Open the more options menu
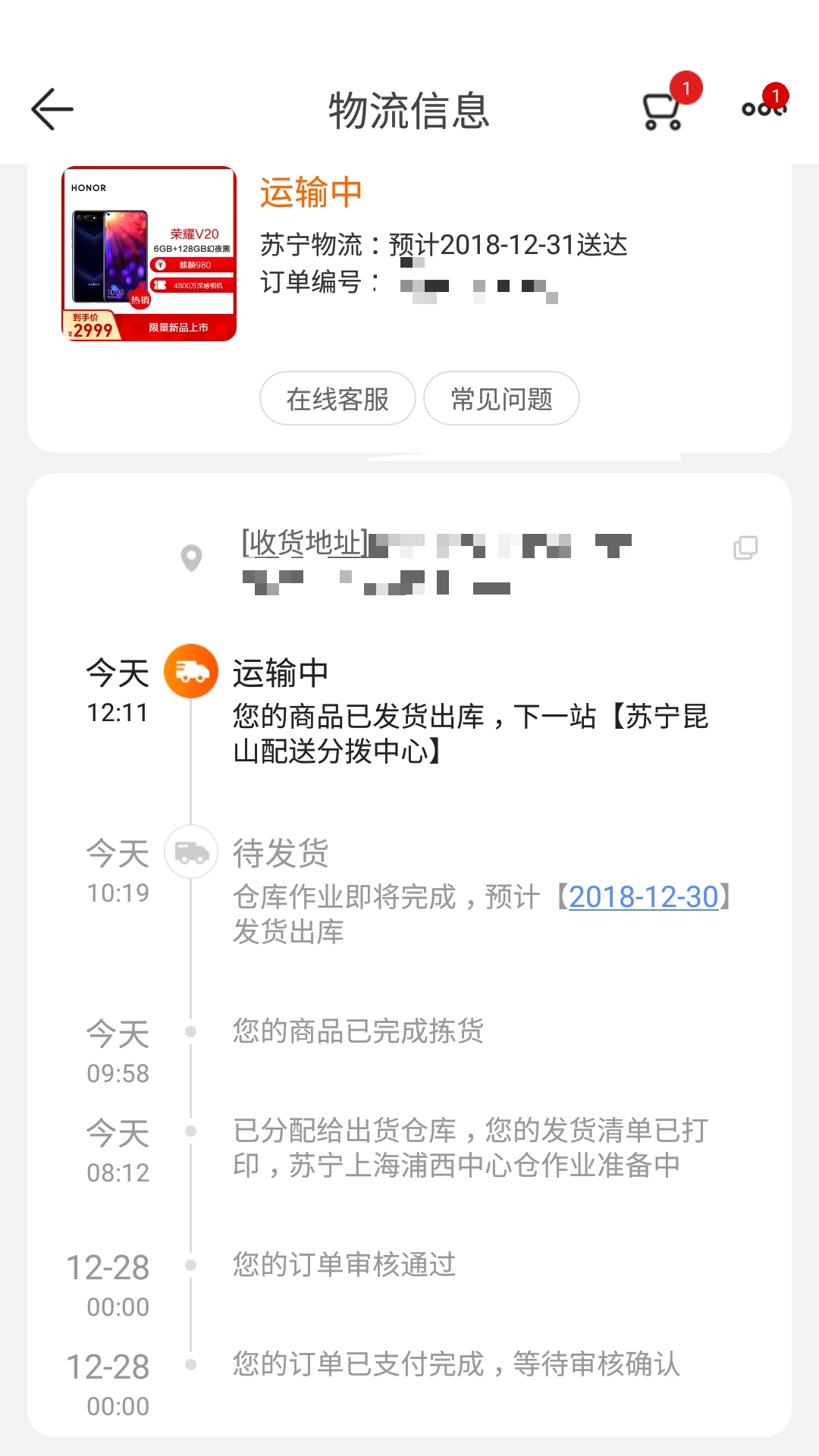 [763, 109]
